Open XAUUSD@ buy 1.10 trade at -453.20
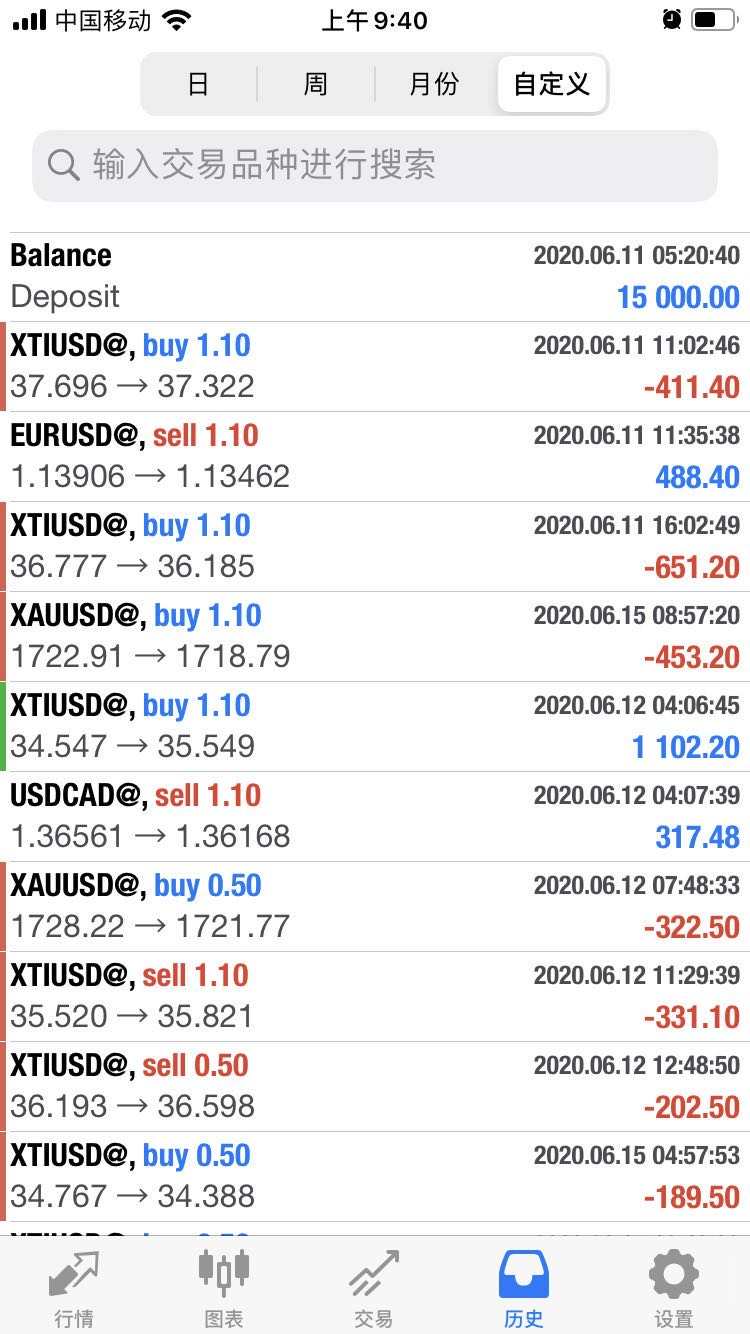 point(375,636)
